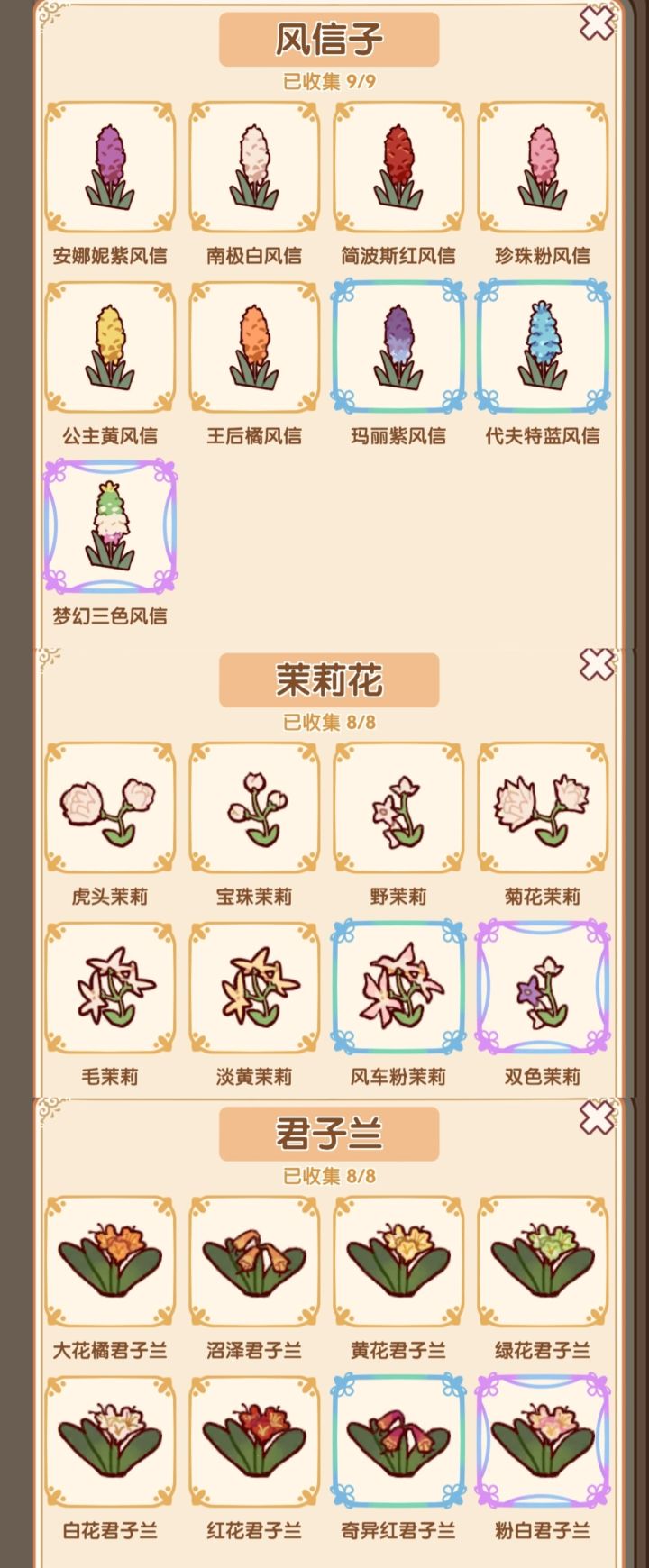View the 沼泽君子兰 swamp clivia card
Image resolution: width=649 pixels, height=1568 pixels.
click(254, 1262)
